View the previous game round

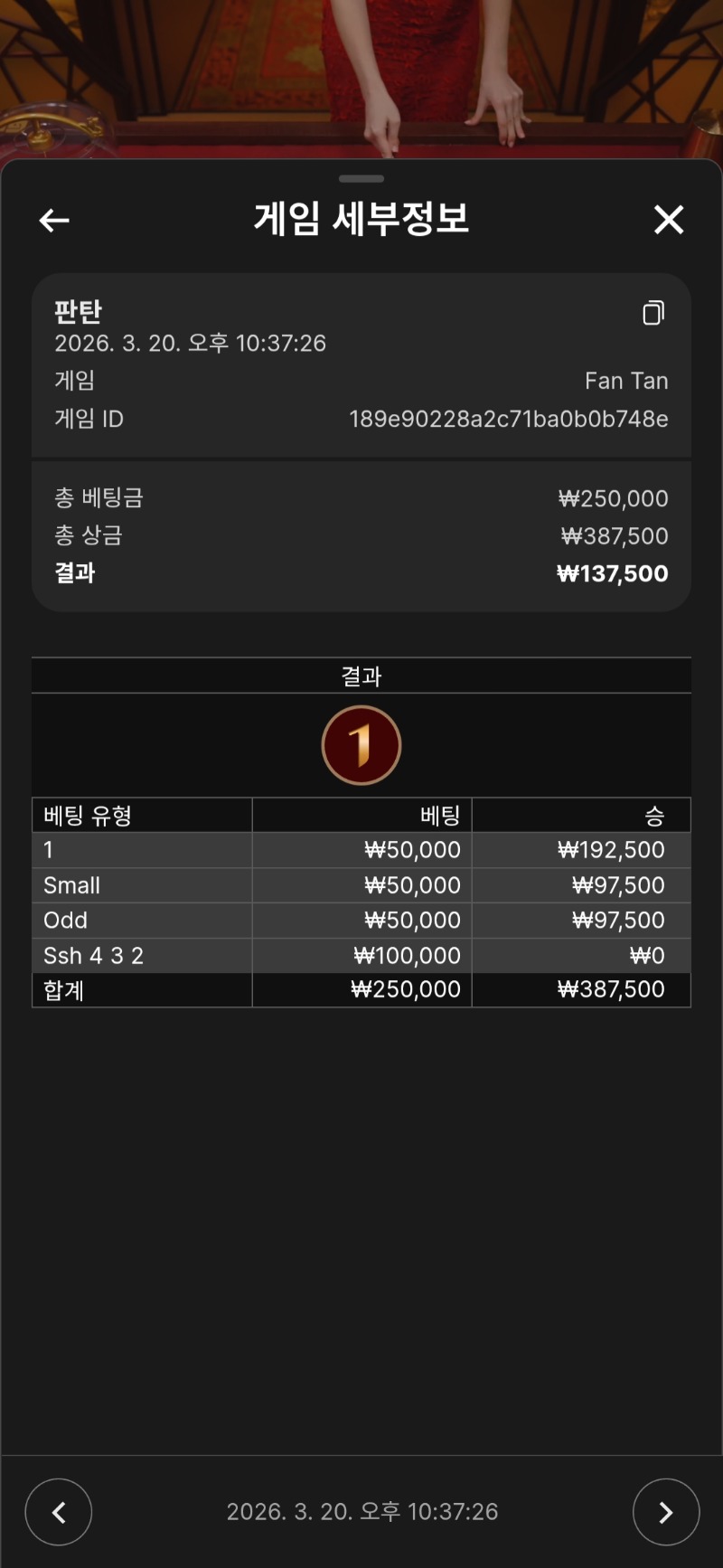pyautogui.click(x=59, y=1512)
